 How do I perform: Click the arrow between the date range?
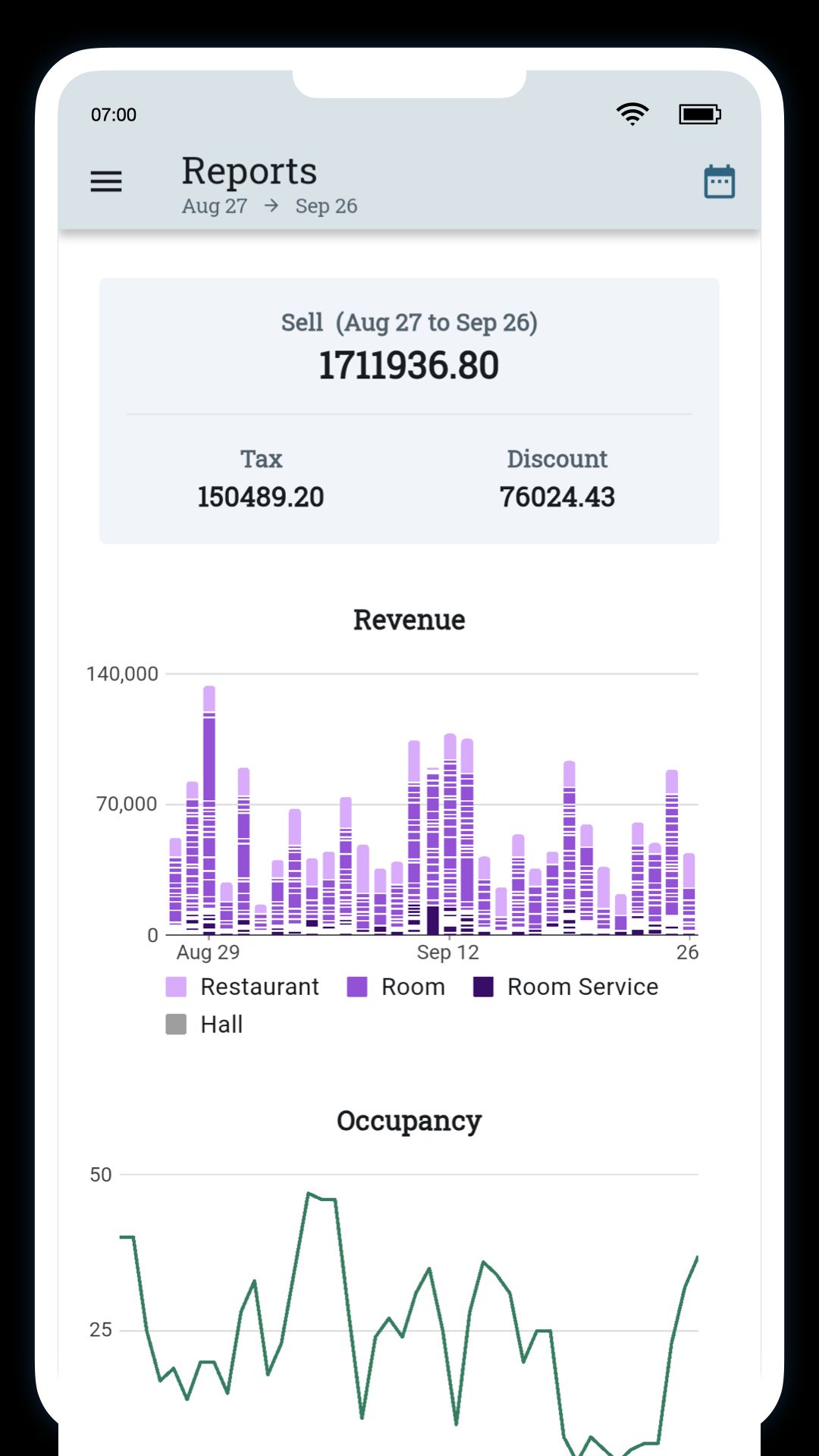(271, 205)
